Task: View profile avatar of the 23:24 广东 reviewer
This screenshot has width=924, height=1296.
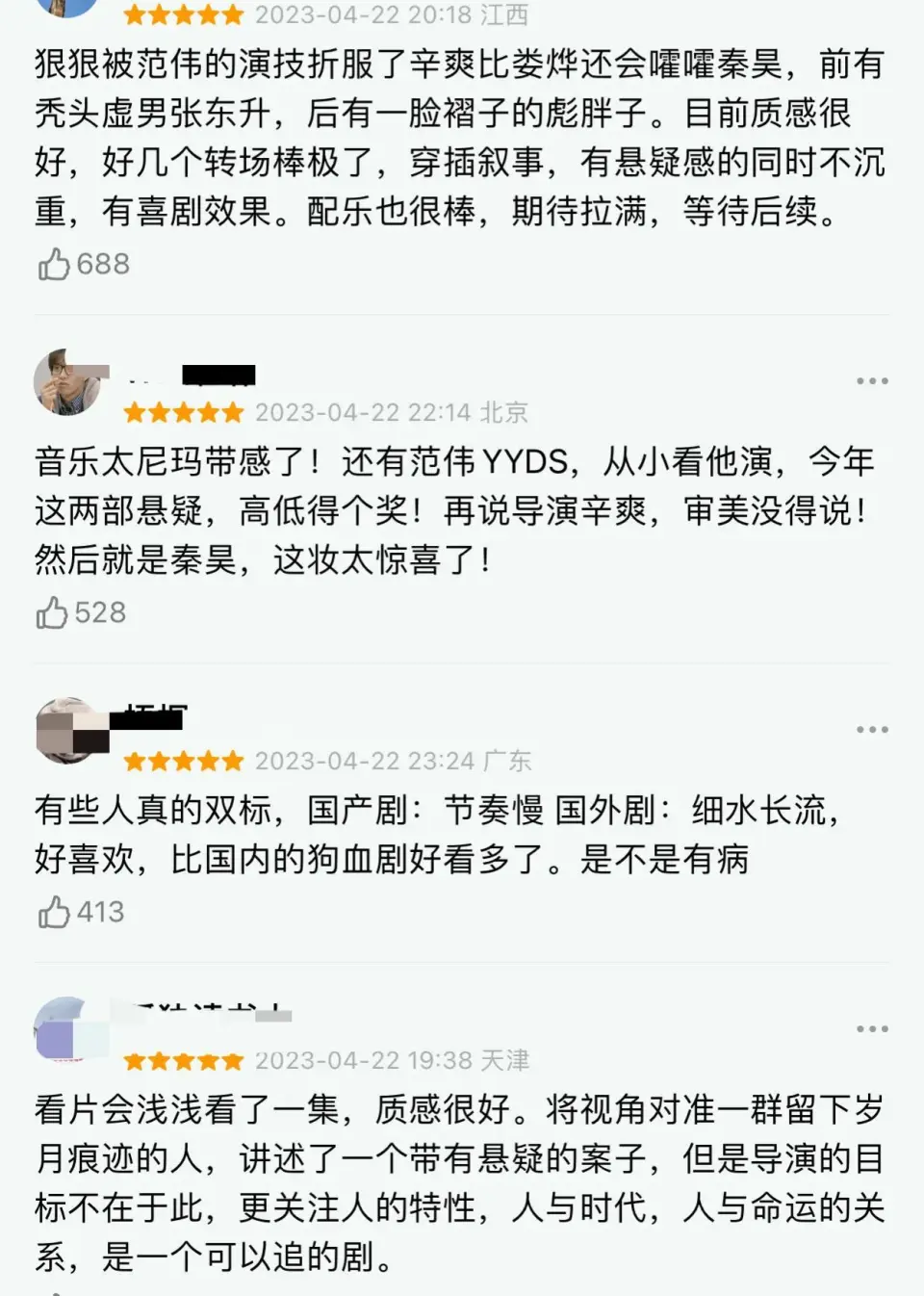Action: 68,731
